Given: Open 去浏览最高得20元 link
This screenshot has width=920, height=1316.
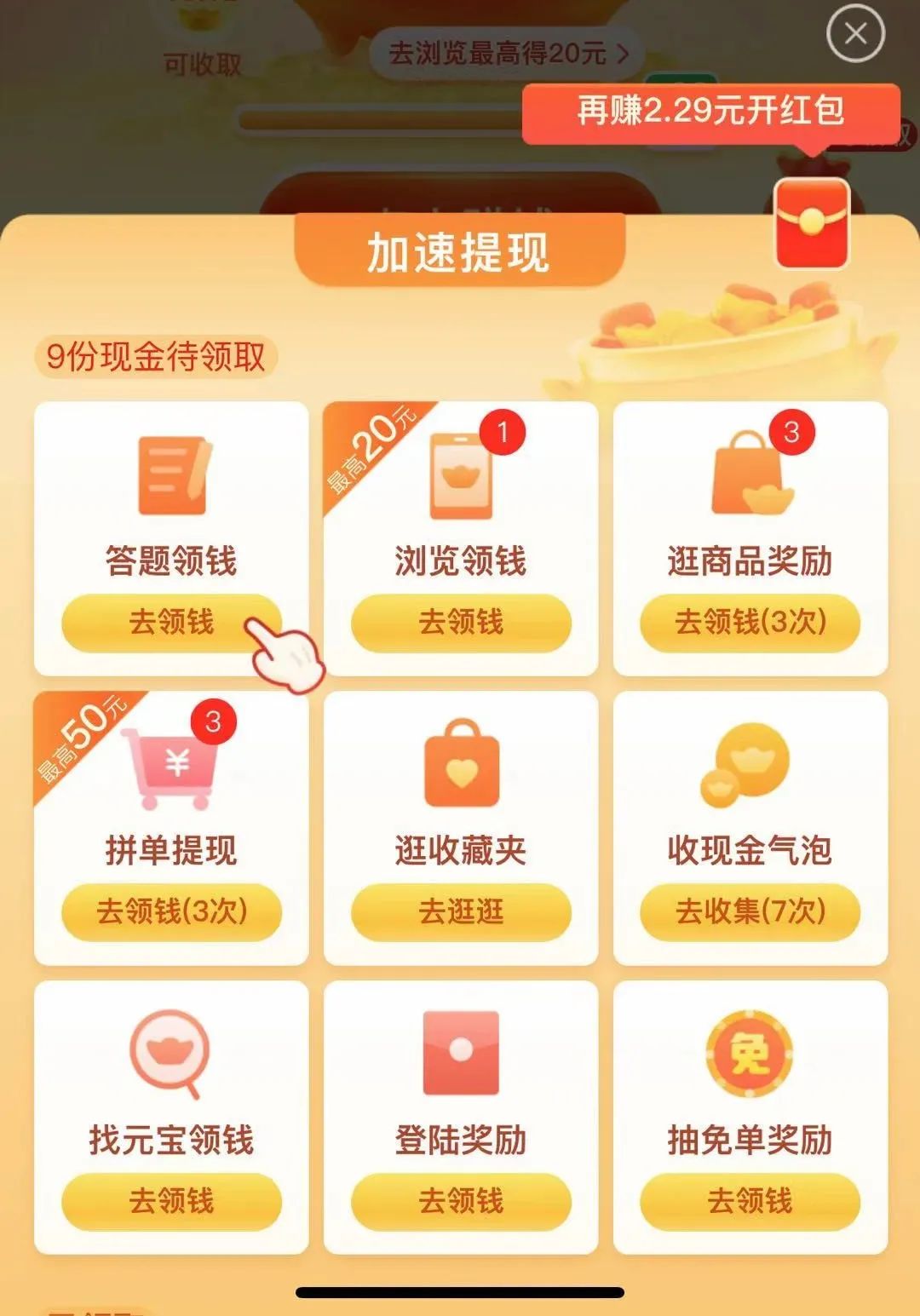Looking at the screenshot, I should pyautogui.click(x=509, y=54).
